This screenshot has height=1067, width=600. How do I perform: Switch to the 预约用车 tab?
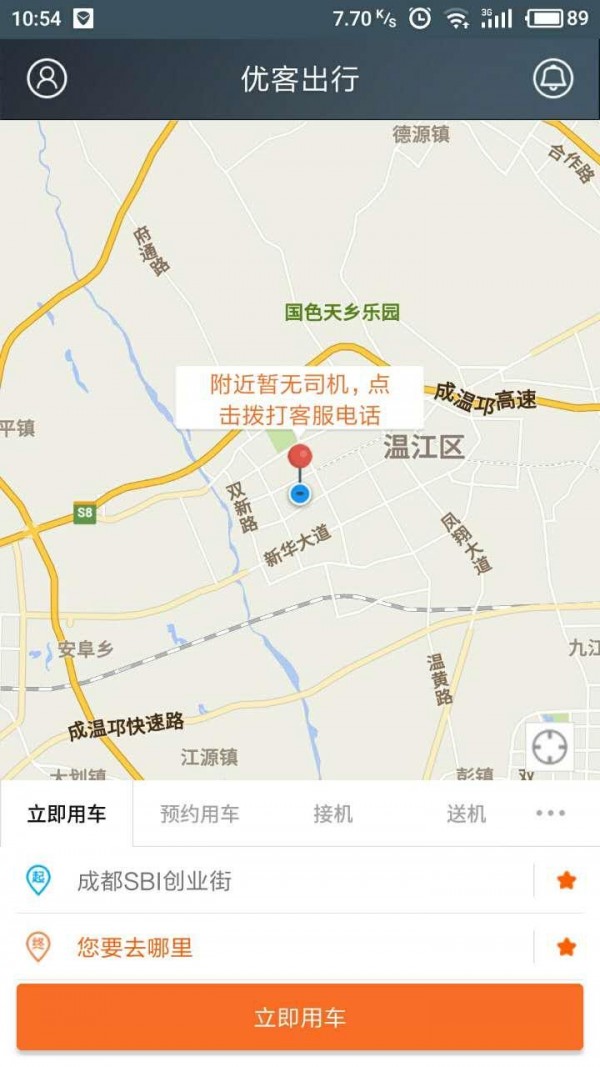tap(200, 814)
